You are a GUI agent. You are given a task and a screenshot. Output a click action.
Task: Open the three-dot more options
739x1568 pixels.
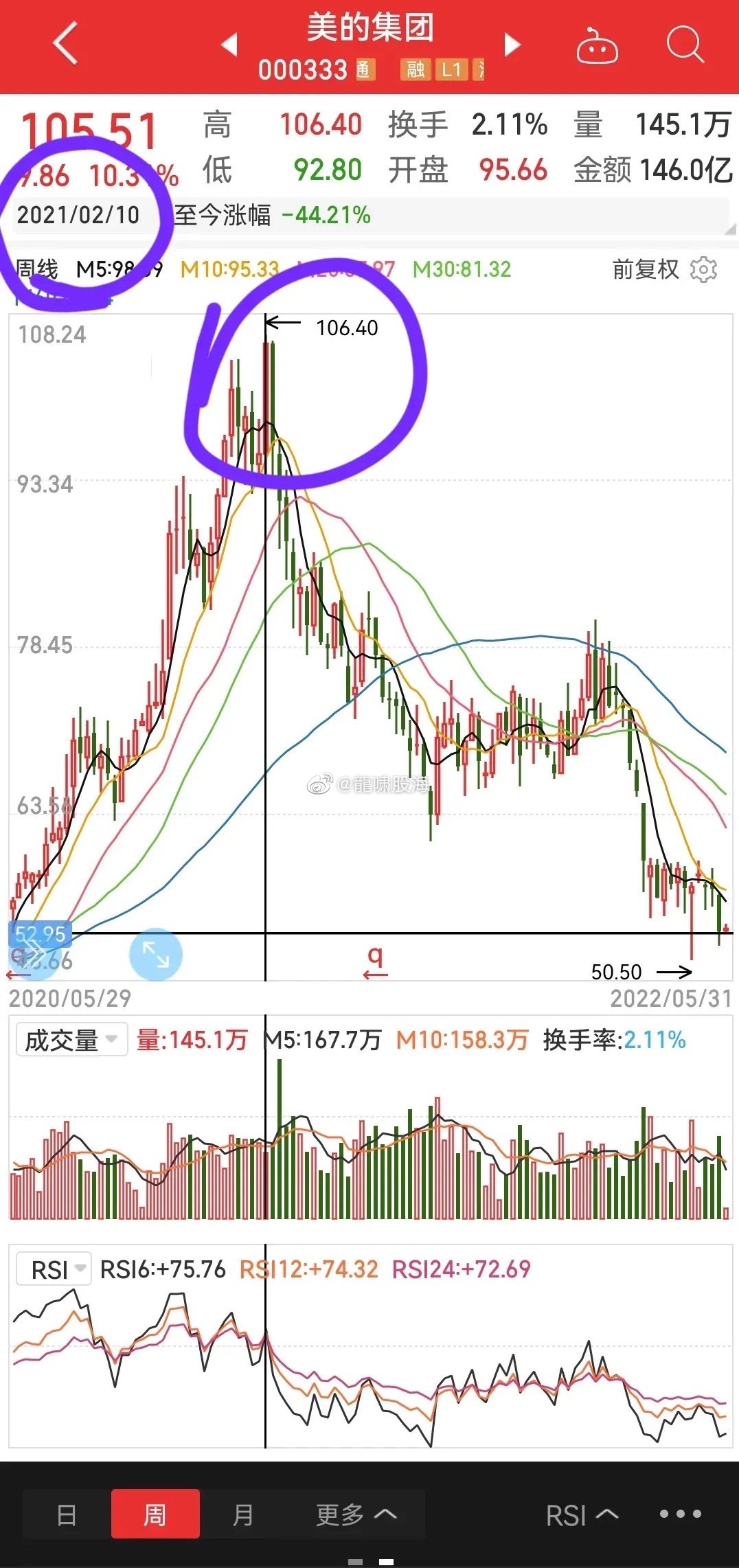pyautogui.click(x=680, y=1514)
